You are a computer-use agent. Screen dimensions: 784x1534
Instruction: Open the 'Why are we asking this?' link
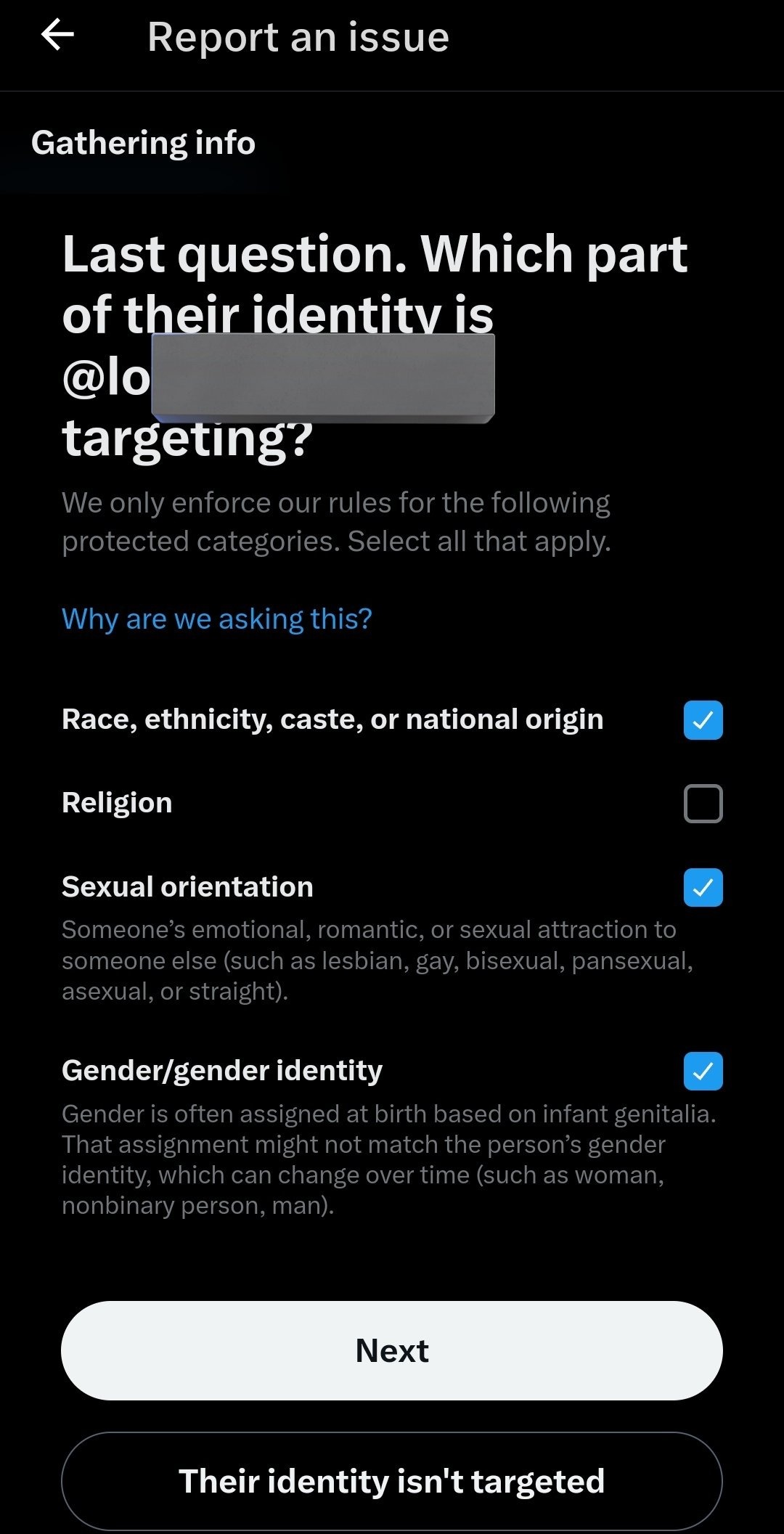(x=216, y=619)
